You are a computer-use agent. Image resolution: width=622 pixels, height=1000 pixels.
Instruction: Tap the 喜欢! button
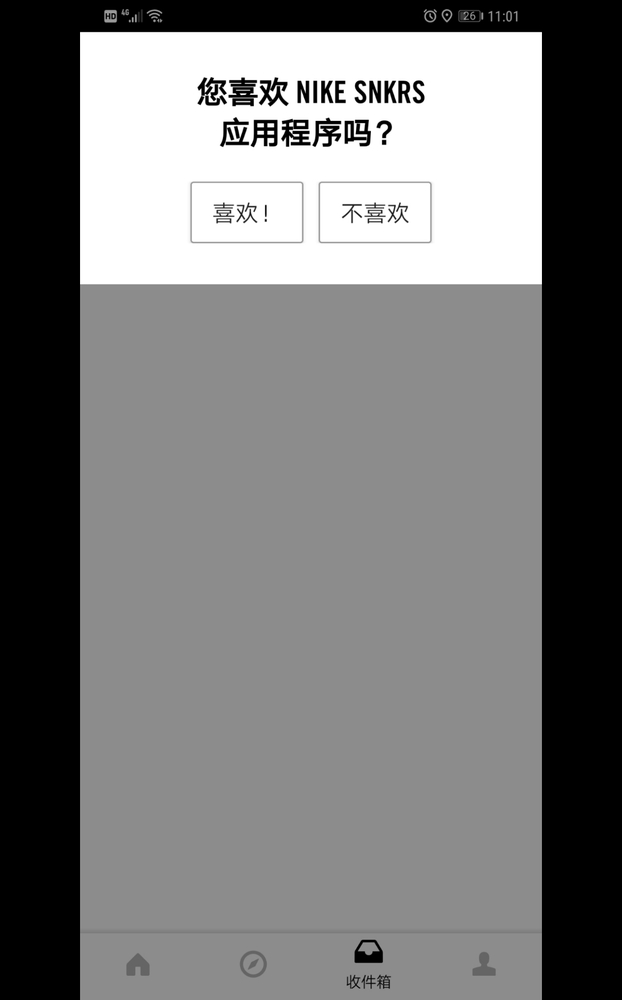coord(246,212)
